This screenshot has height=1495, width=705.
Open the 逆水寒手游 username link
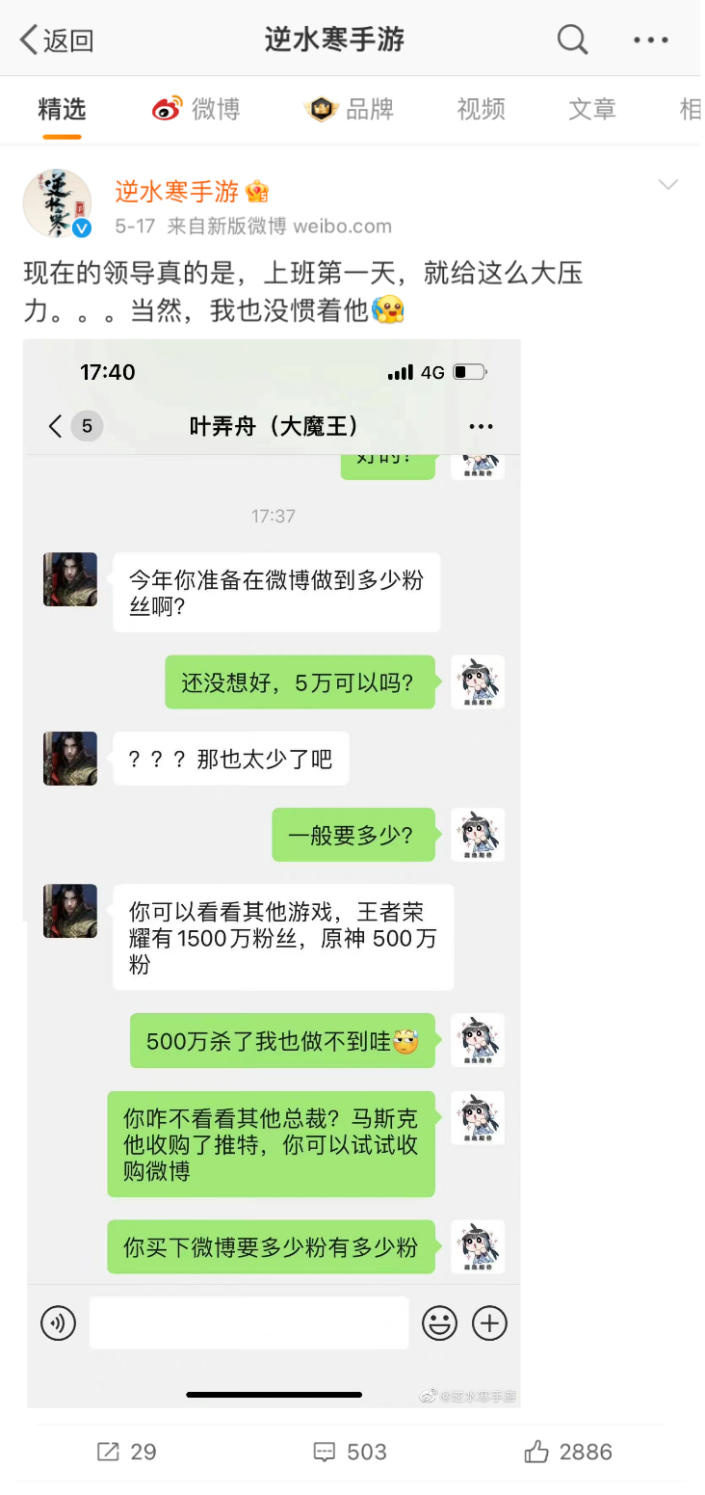(x=176, y=191)
